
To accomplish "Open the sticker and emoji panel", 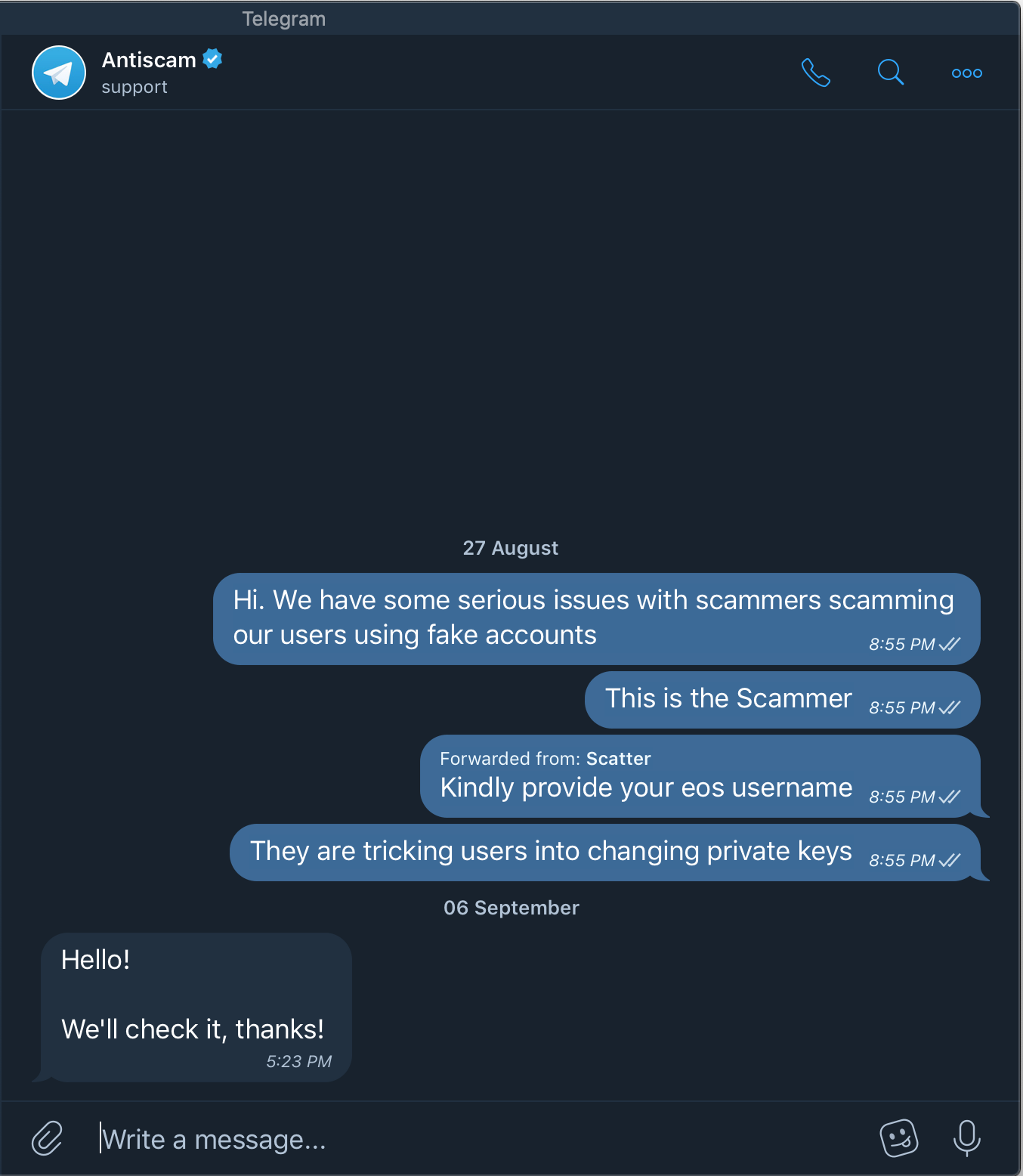I will point(899,1138).
